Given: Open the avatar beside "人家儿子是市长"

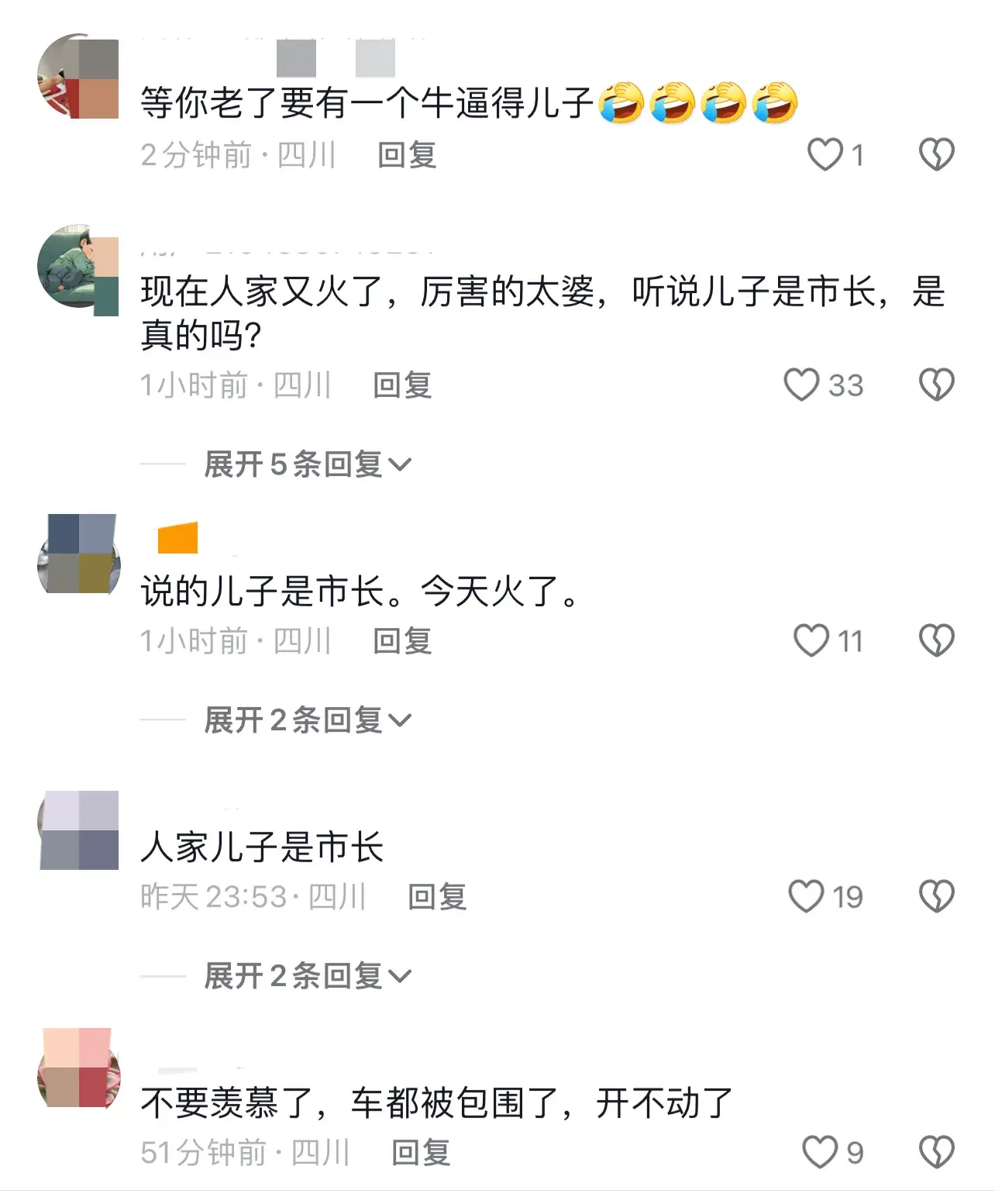Looking at the screenshot, I should click(x=78, y=830).
